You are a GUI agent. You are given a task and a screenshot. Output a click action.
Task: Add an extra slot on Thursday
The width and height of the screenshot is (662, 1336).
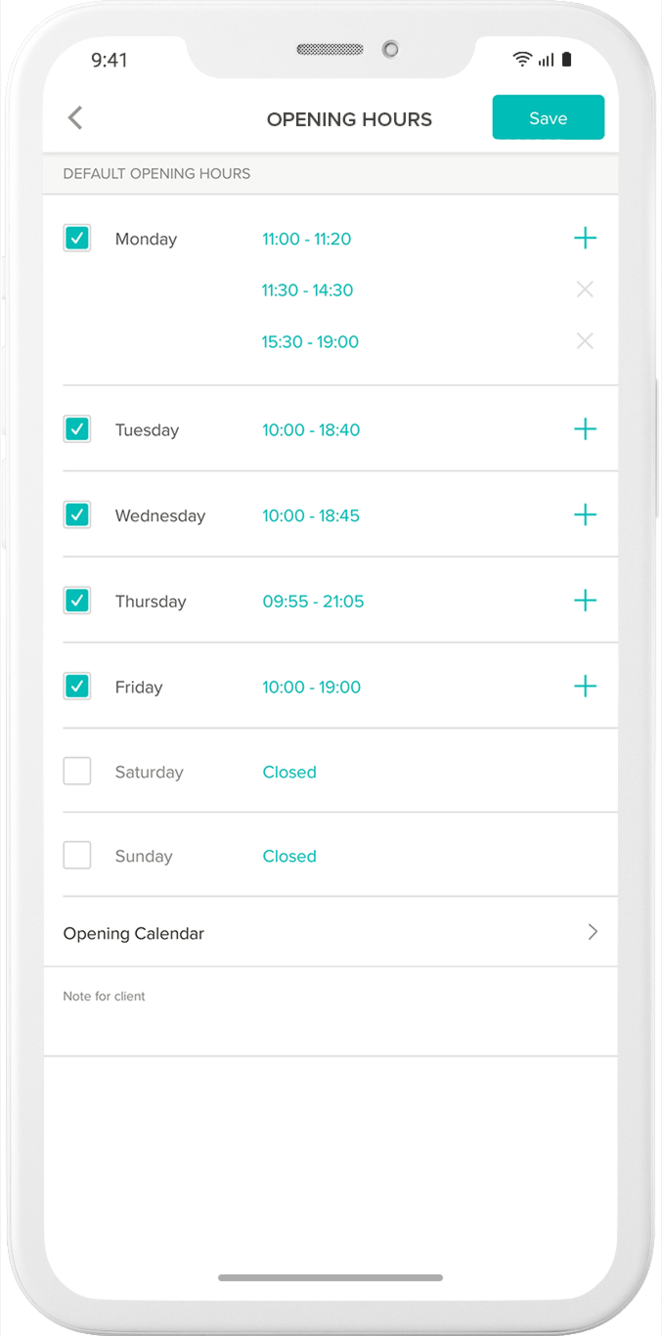(585, 600)
